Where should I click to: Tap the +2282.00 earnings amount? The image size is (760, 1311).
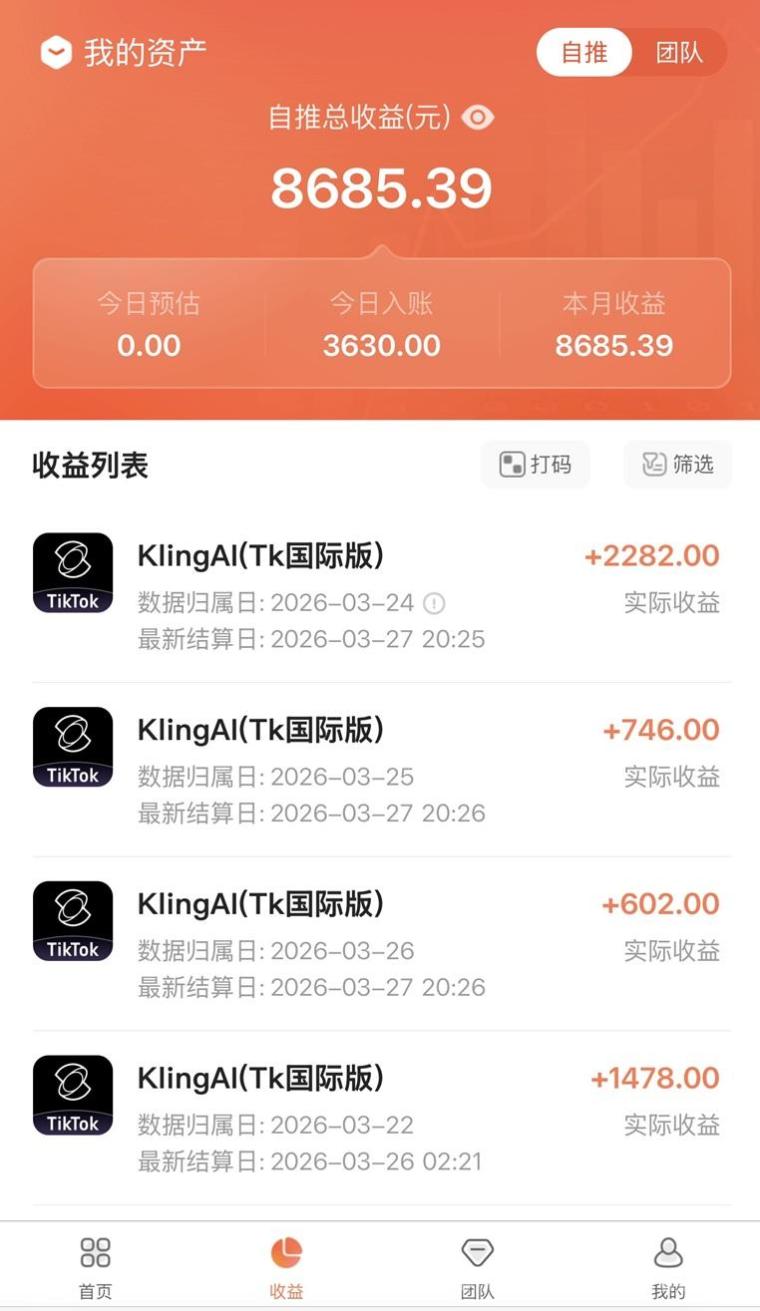tap(652, 555)
